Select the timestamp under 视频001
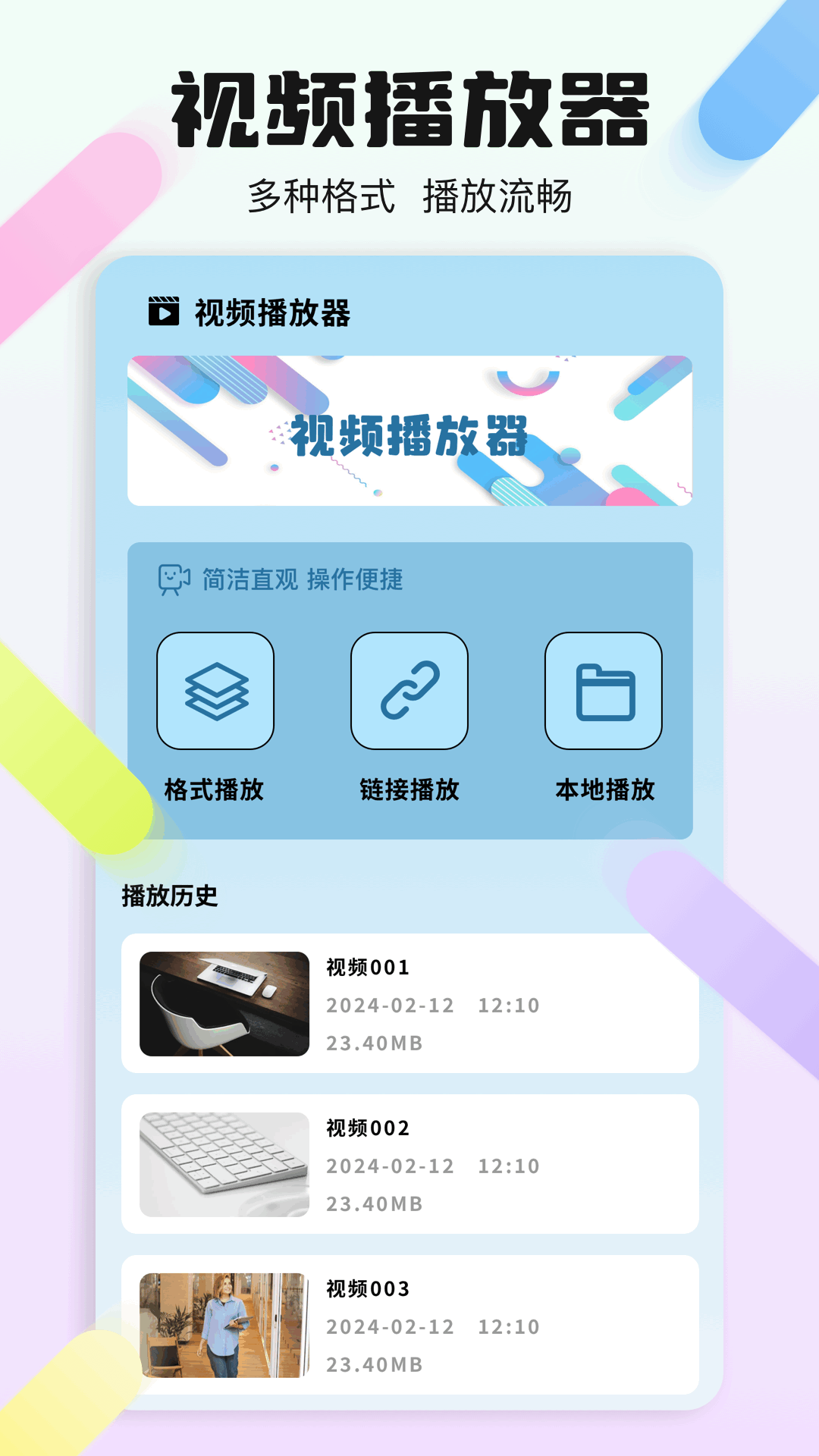Image resolution: width=819 pixels, height=1456 pixels. 432,1006
